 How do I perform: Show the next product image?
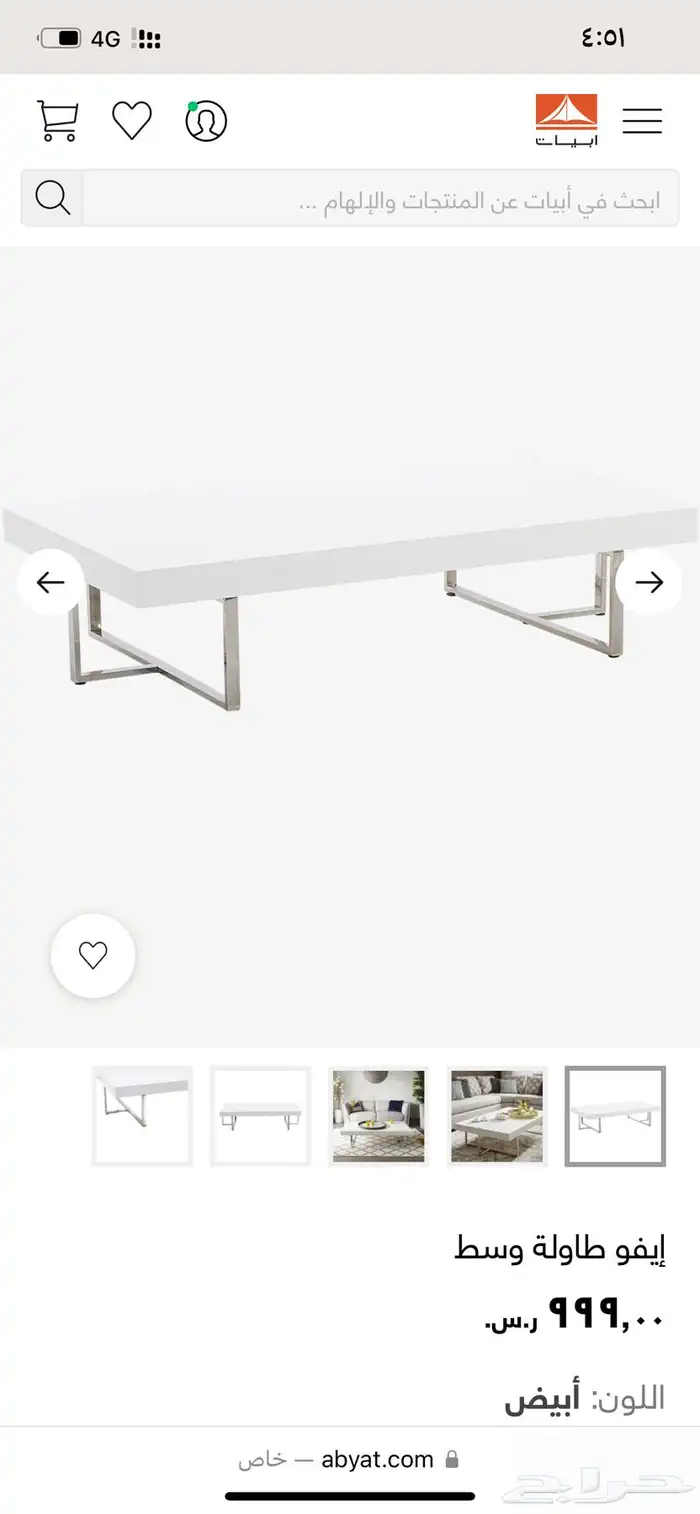[649, 582]
